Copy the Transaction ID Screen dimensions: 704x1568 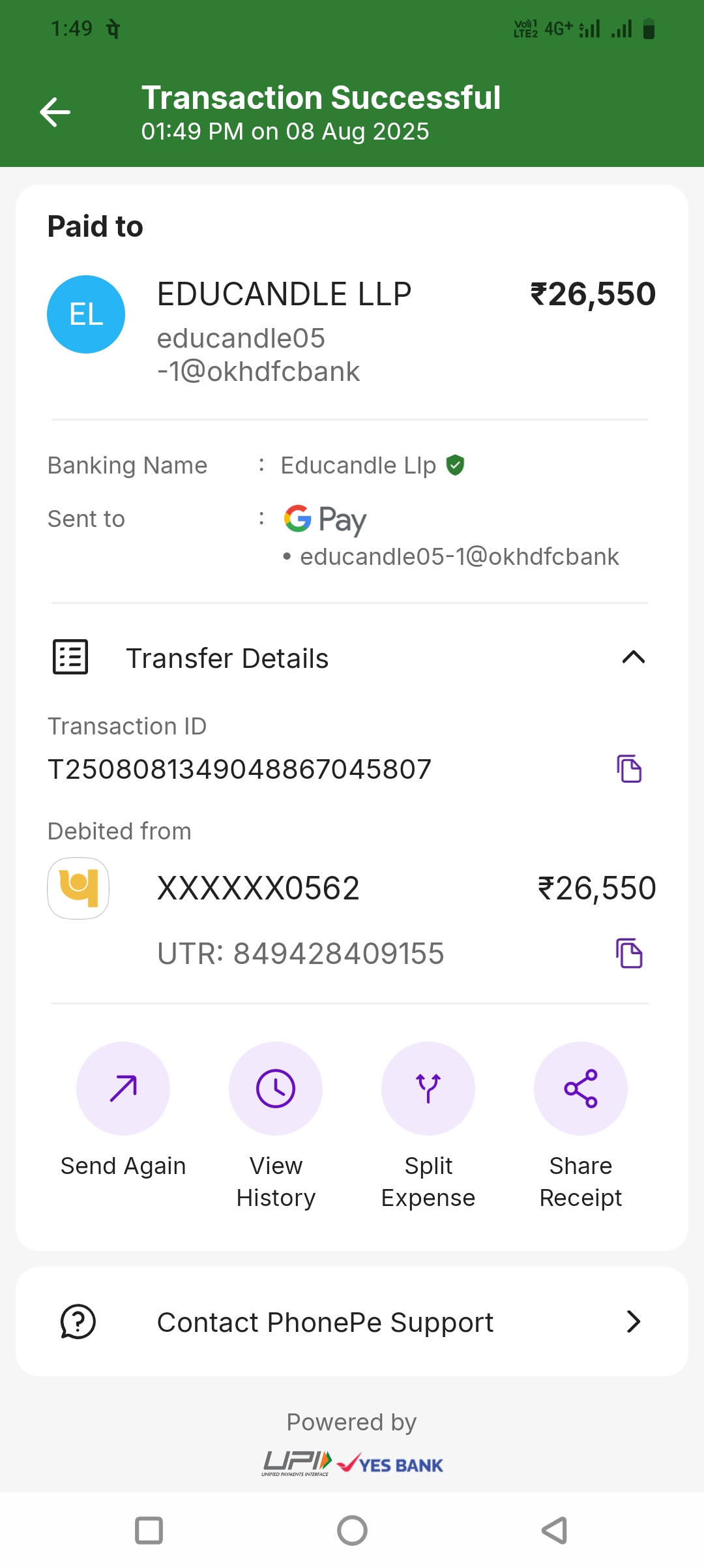click(x=629, y=769)
